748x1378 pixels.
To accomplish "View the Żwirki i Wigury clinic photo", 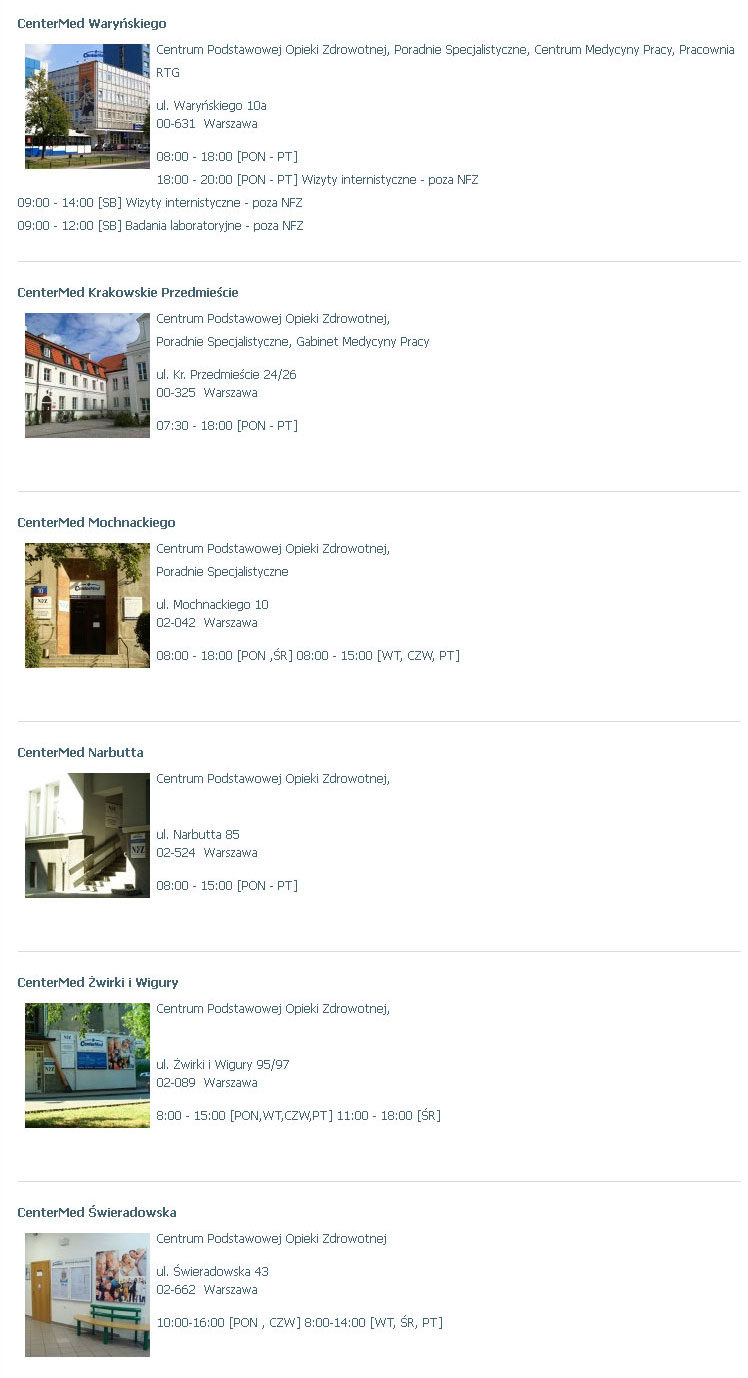I will [x=87, y=1065].
